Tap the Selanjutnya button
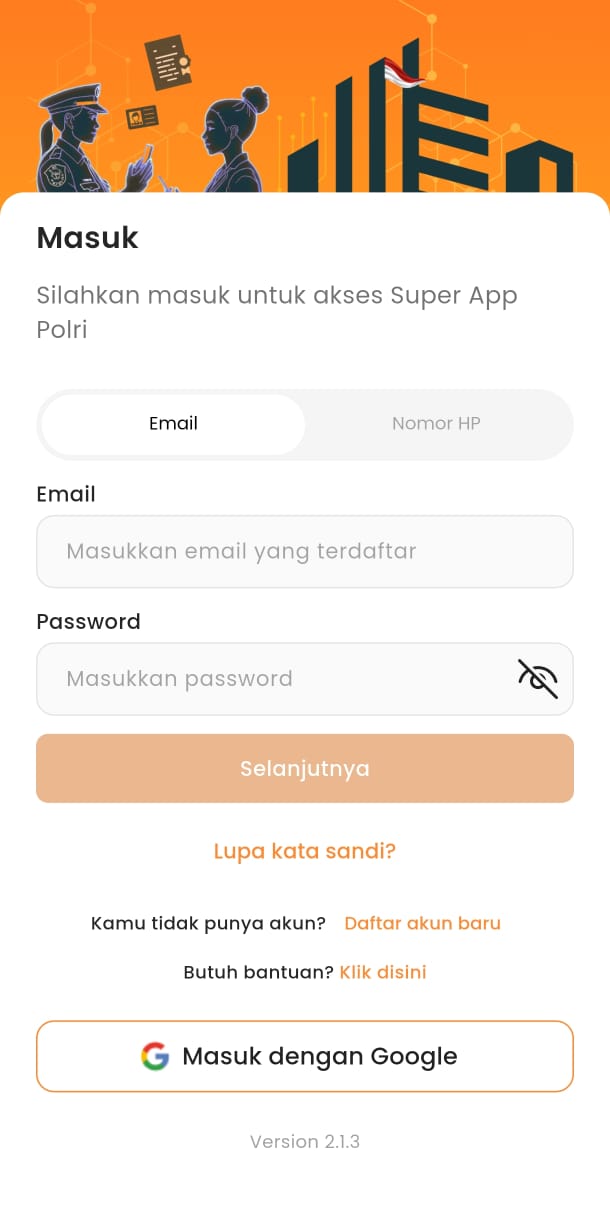The width and height of the screenshot is (610, 1225). click(x=304, y=768)
